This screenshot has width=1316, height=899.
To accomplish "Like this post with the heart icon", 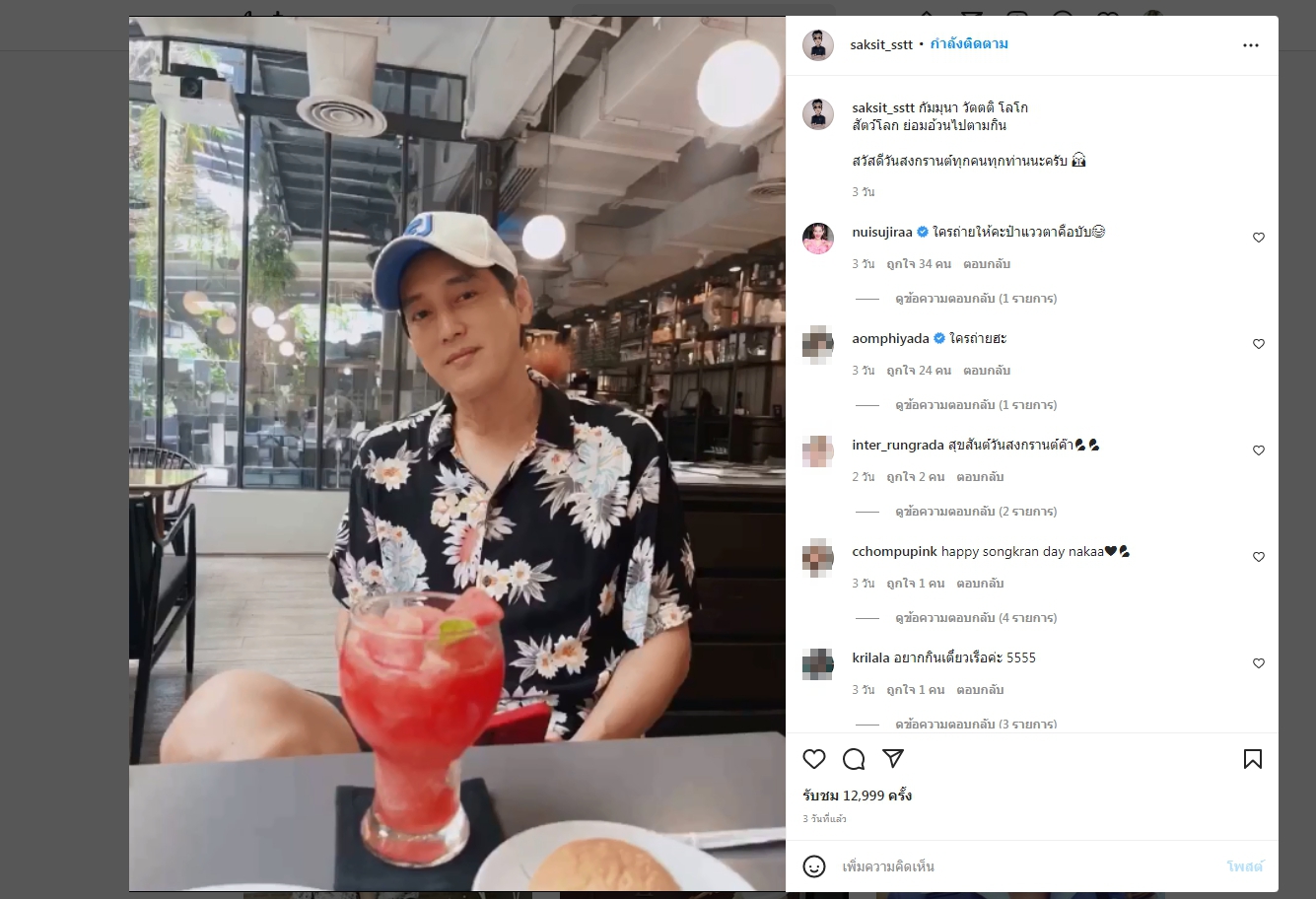I will (814, 759).
